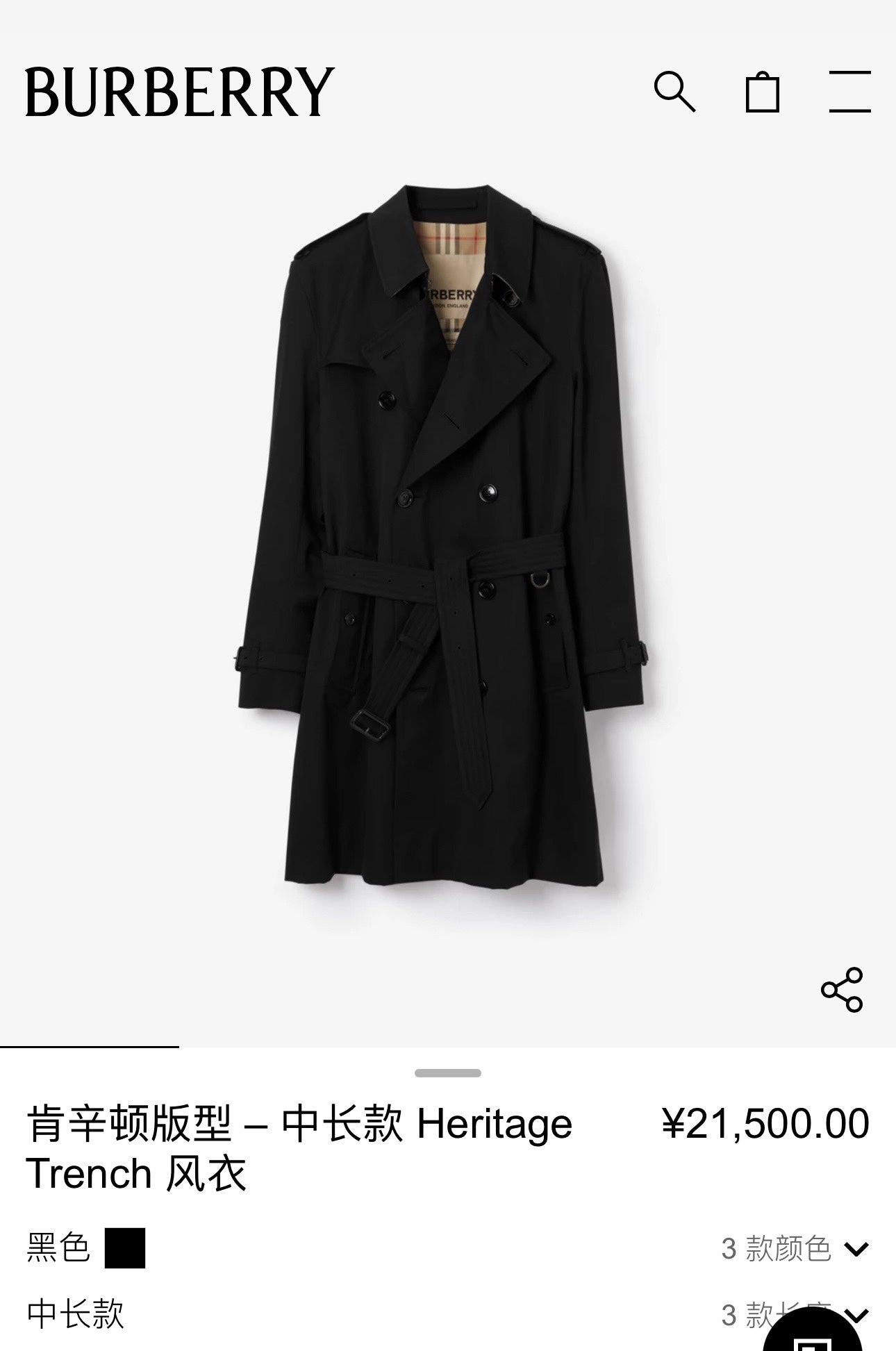Viewport: 896px width, 1351px height.
Task: Share this trench coat
Action: [841, 989]
